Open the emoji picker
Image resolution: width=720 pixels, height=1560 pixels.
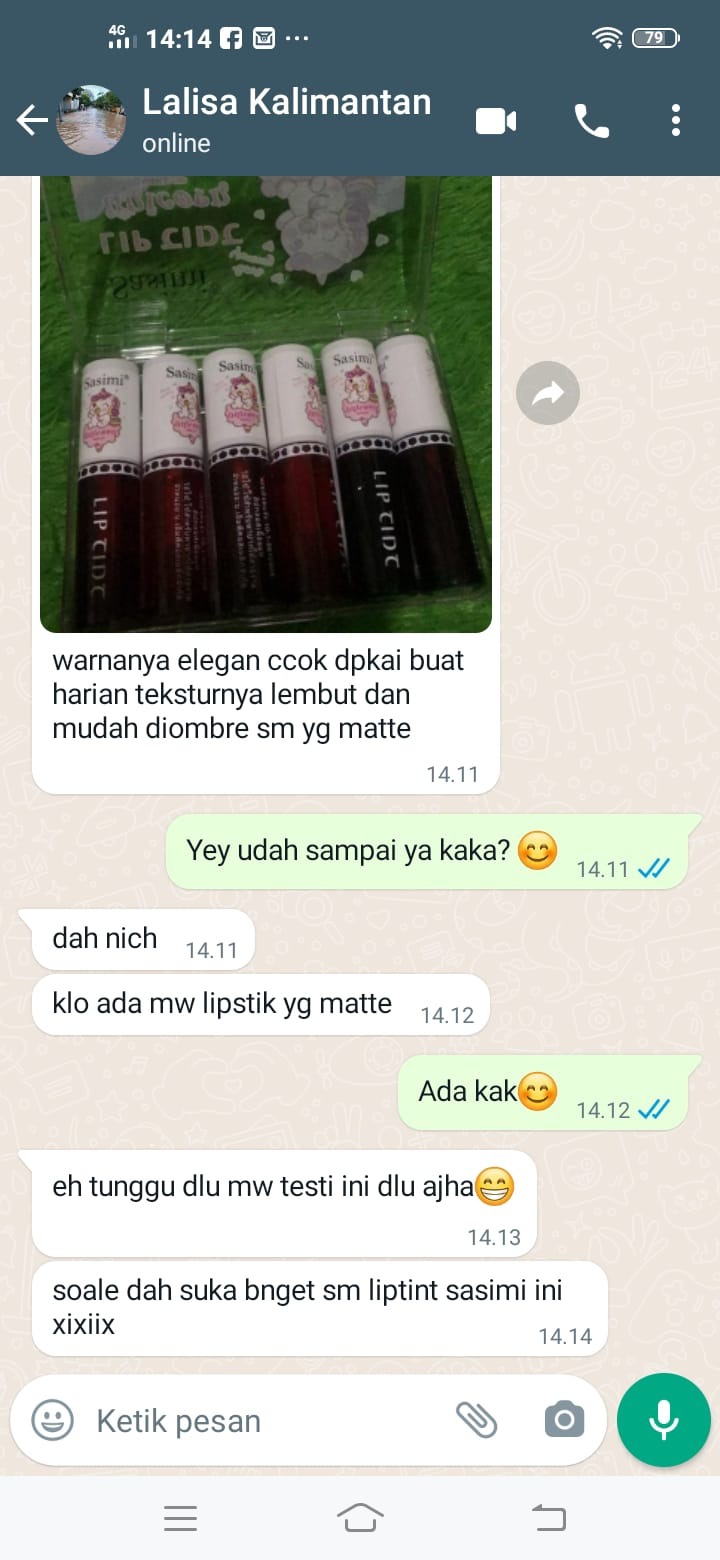point(52,1420)
